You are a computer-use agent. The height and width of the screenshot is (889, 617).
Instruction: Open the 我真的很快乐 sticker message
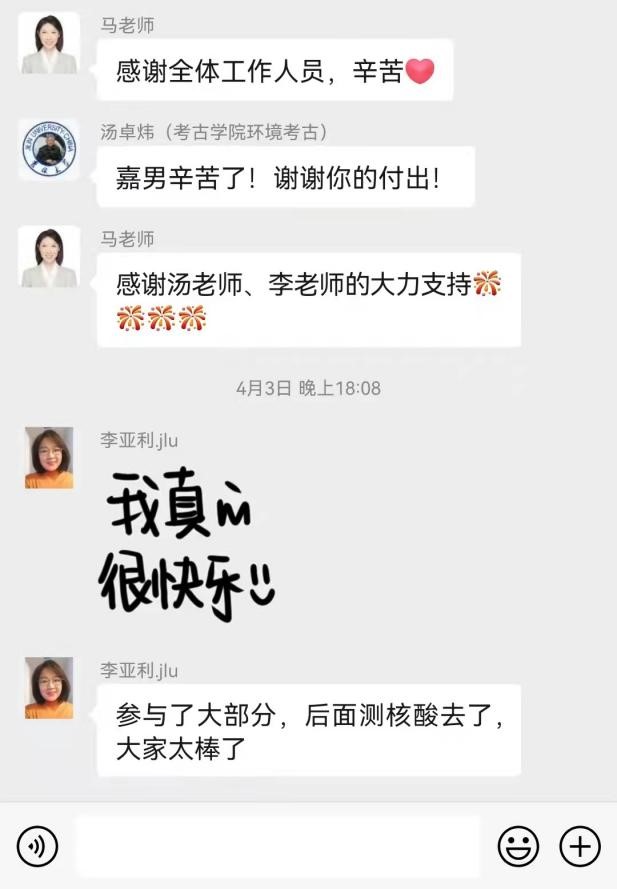[185, 545]
